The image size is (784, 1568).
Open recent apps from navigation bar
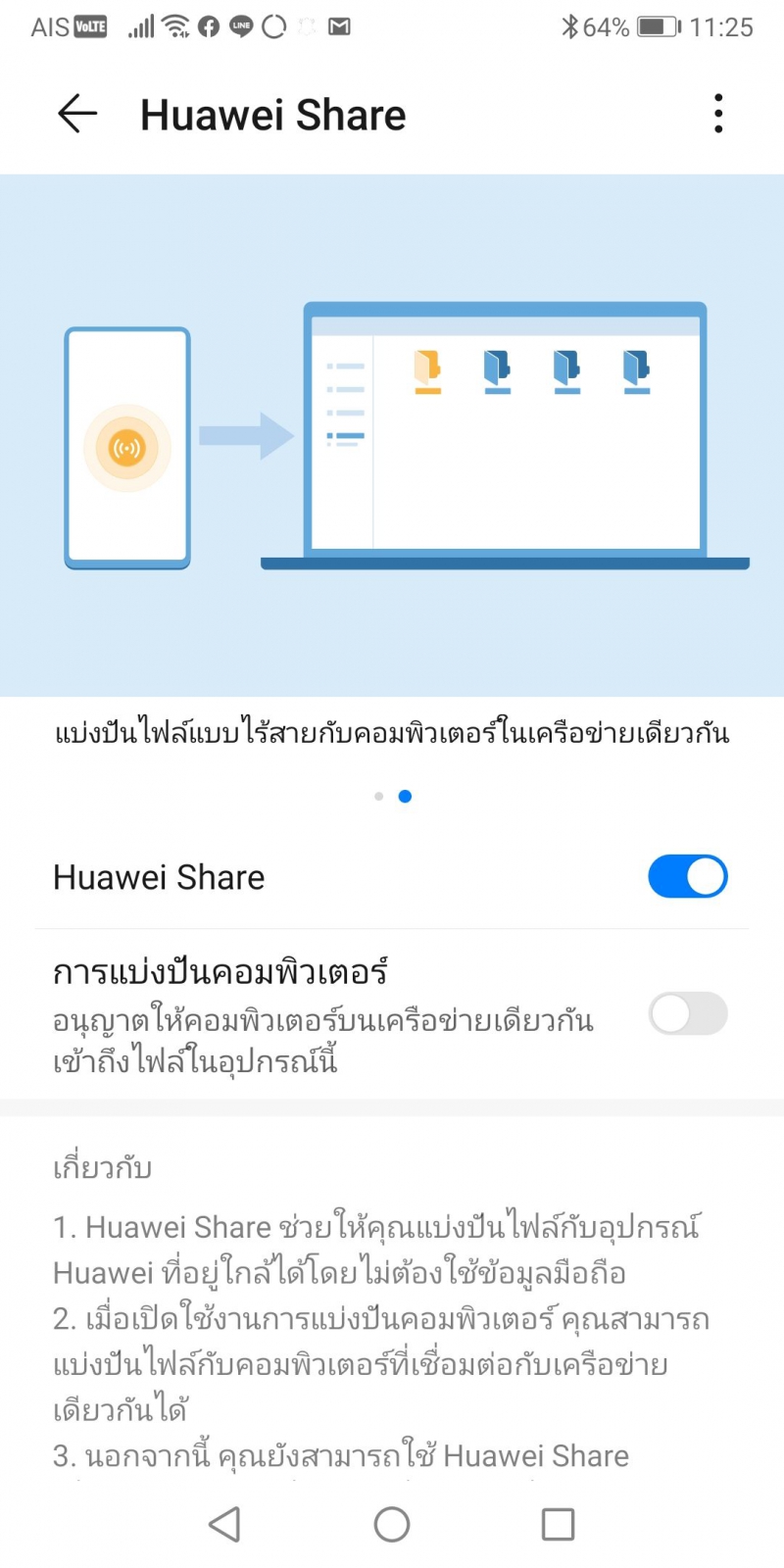tap(558, 1524)
